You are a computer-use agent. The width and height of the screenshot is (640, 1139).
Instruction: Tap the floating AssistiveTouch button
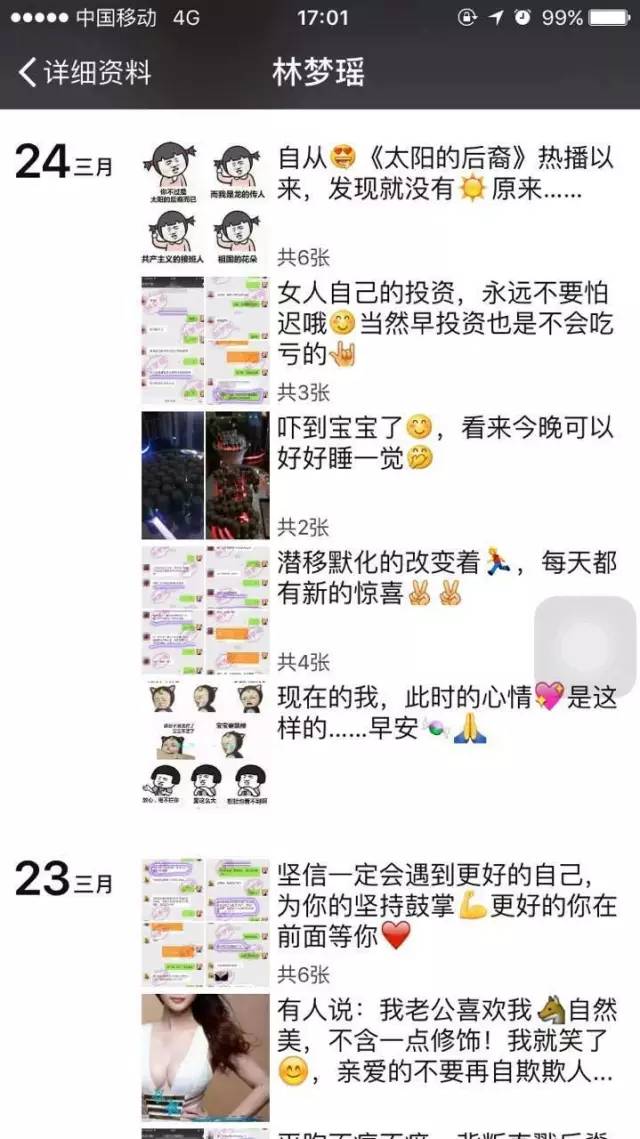pyautogui.click(x=585, y=646)
